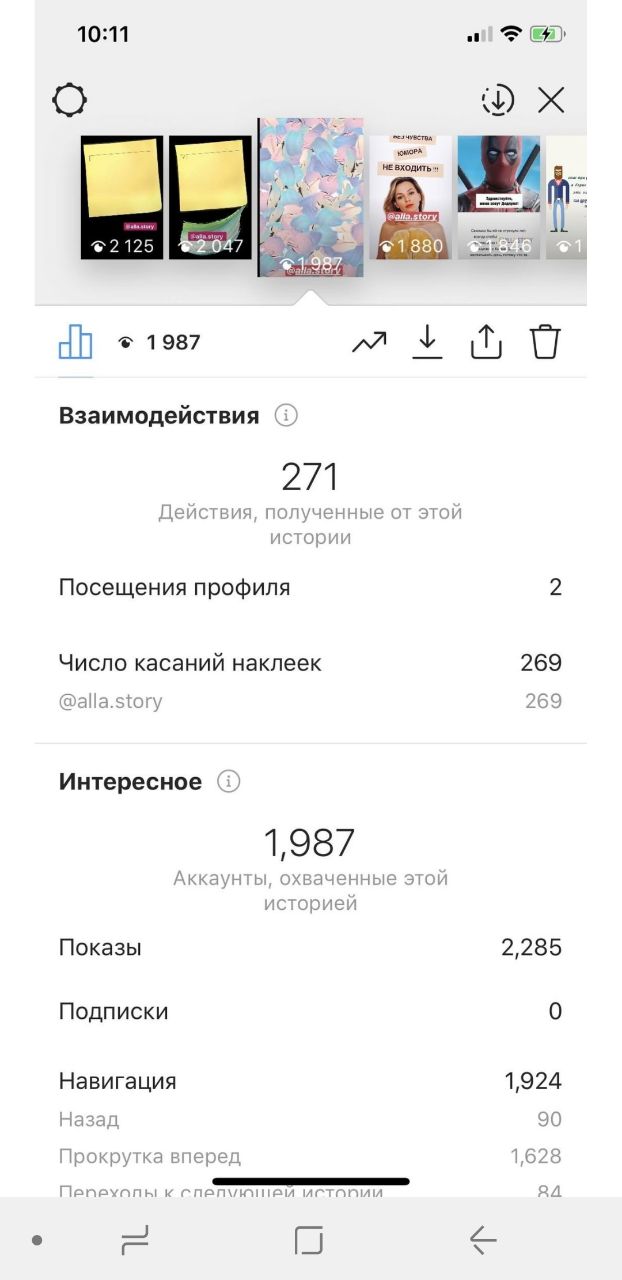
Task: Open the Deadpool story with 1 846 views
Action: (x=498, y=198)
